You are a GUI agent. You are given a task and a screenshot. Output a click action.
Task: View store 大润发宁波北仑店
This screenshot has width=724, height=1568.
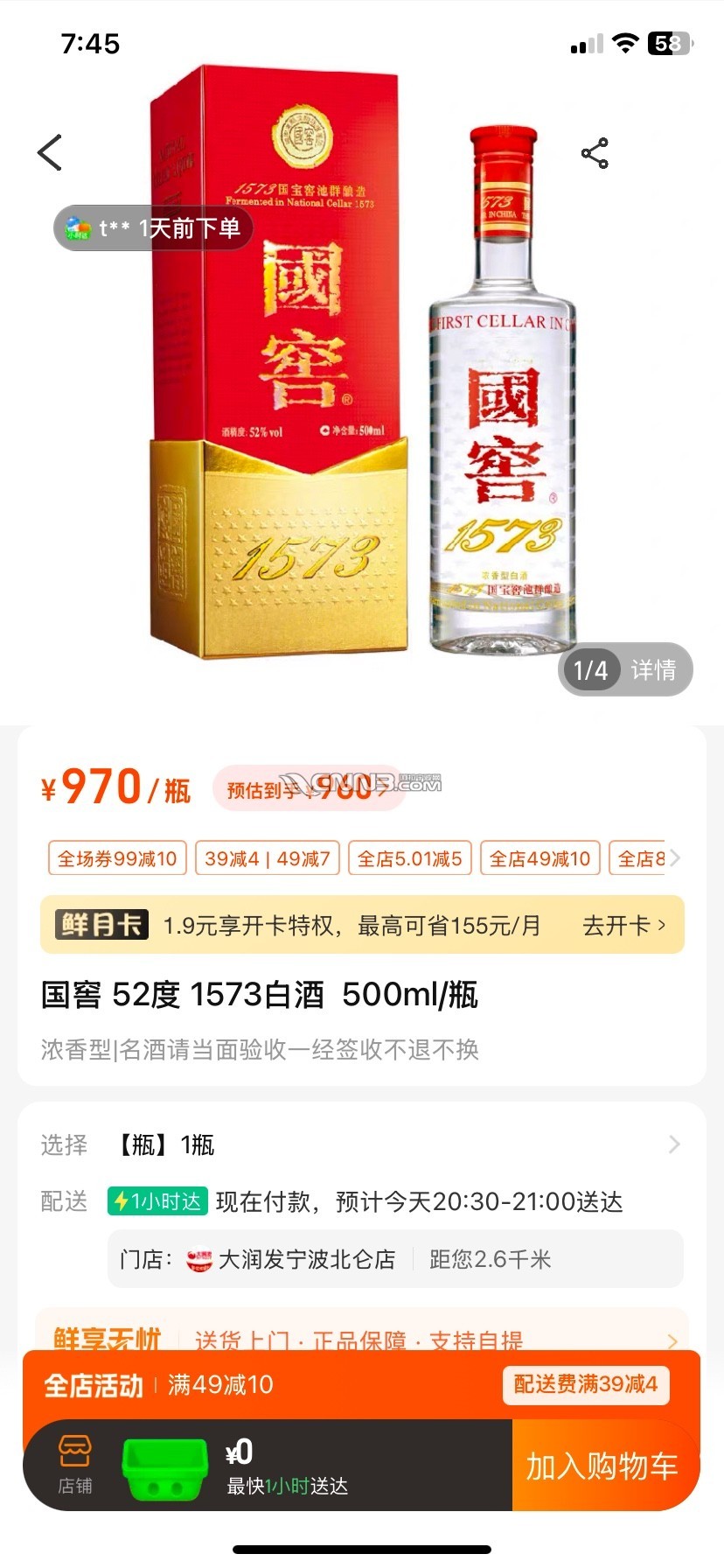coord(306,1259)
